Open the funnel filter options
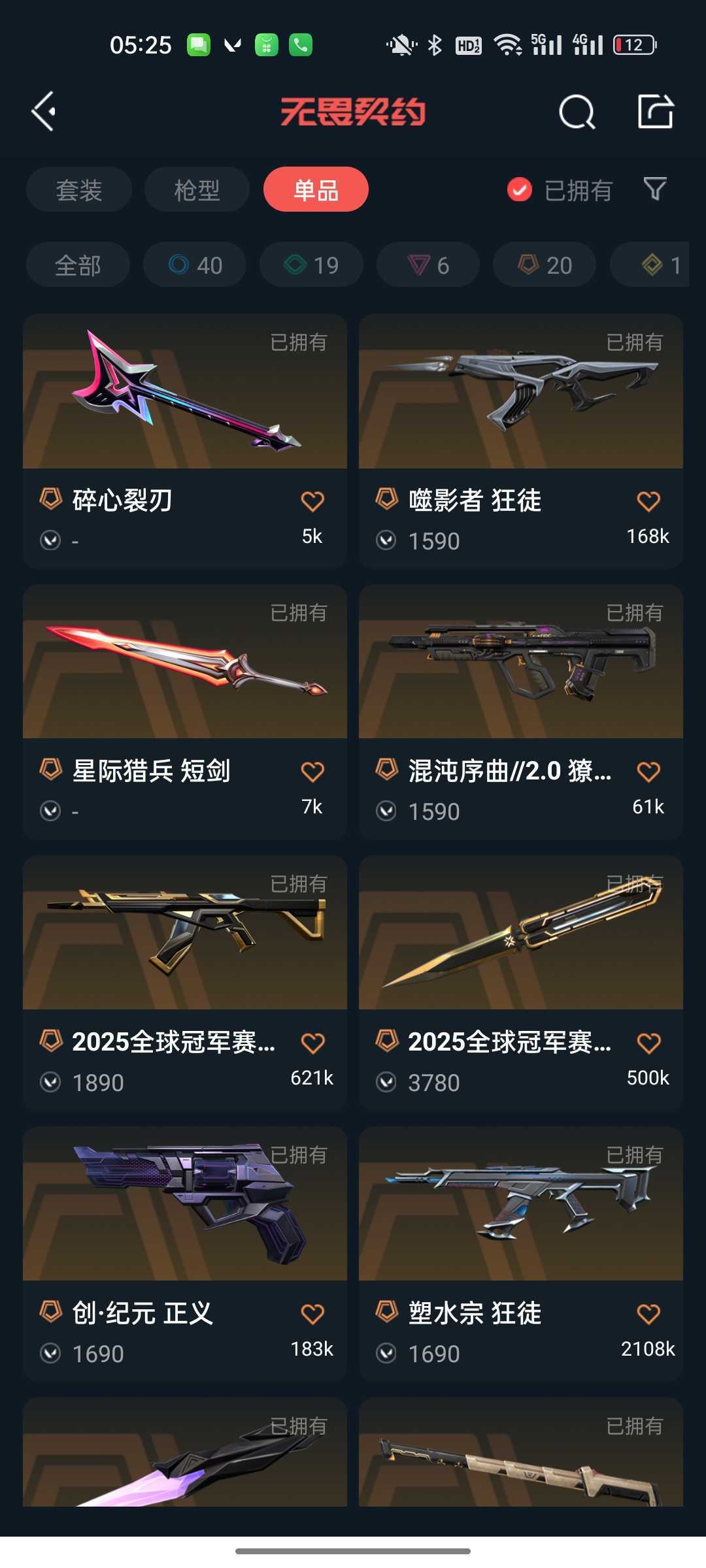 pyautogui.click(x=655, y=189)
